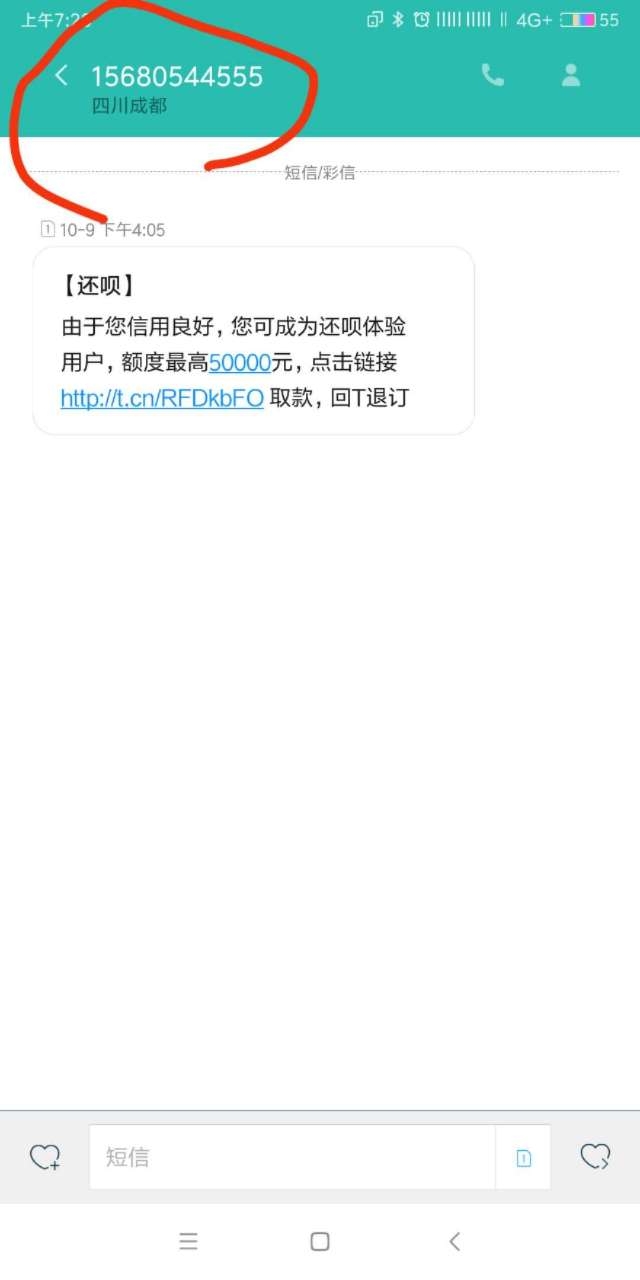Image resolution: width=640 pixels, height=1280 pixels.
Task: Tap the heart send icon
Action: (x=595, y=1157)
